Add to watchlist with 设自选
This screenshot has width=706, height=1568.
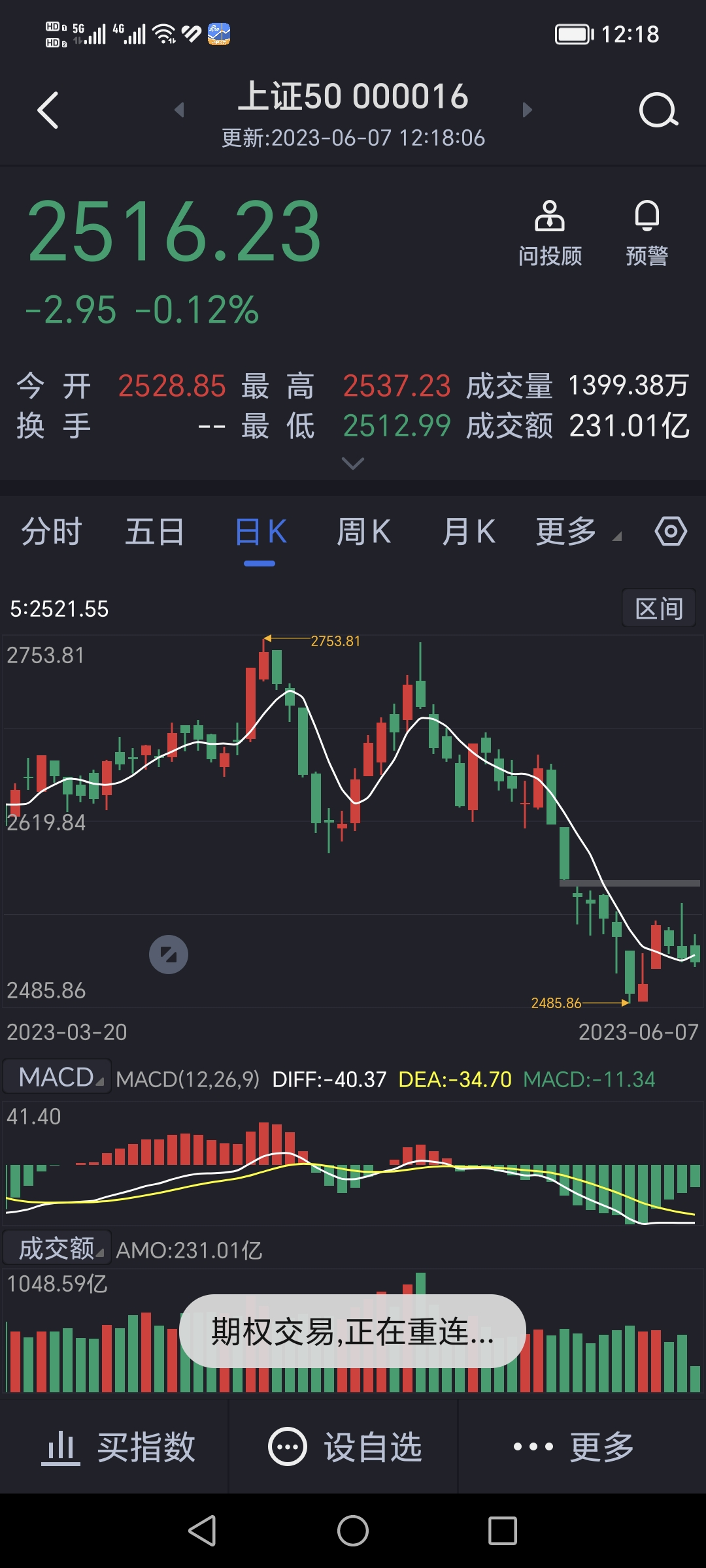345,1446
